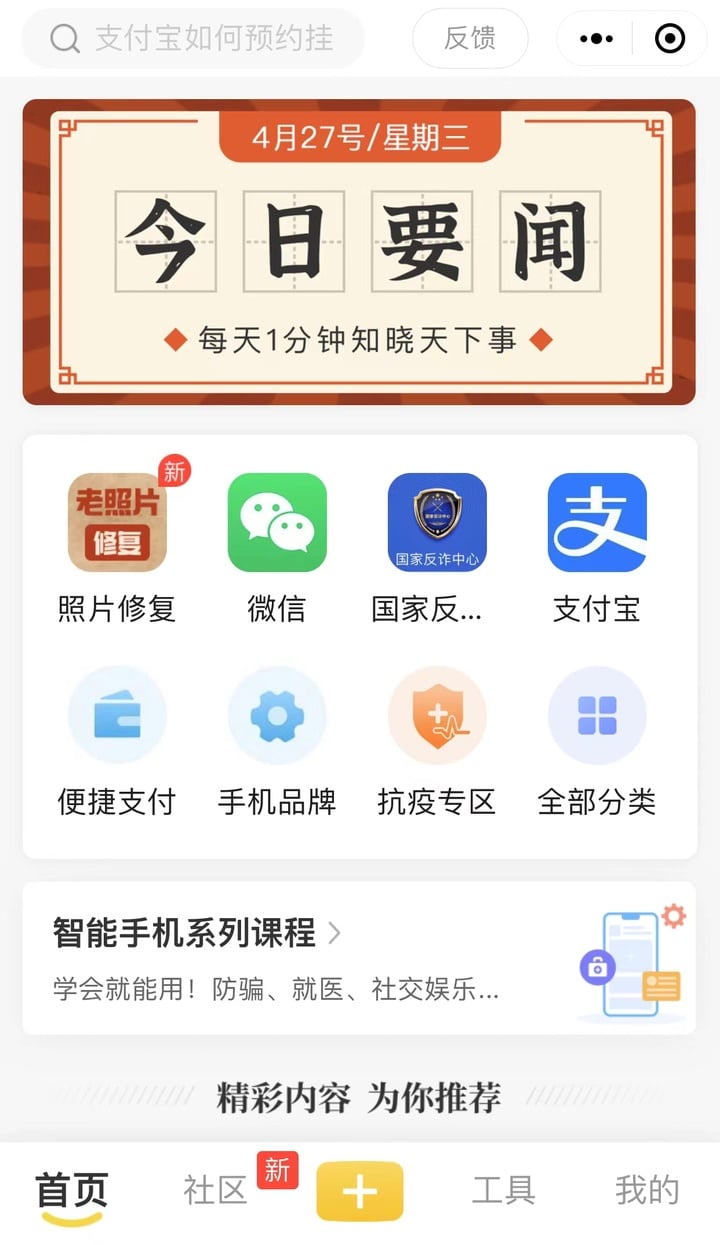
Task: Tap the search box at the top
Action: pyautogui.click(x=193, y=39)
